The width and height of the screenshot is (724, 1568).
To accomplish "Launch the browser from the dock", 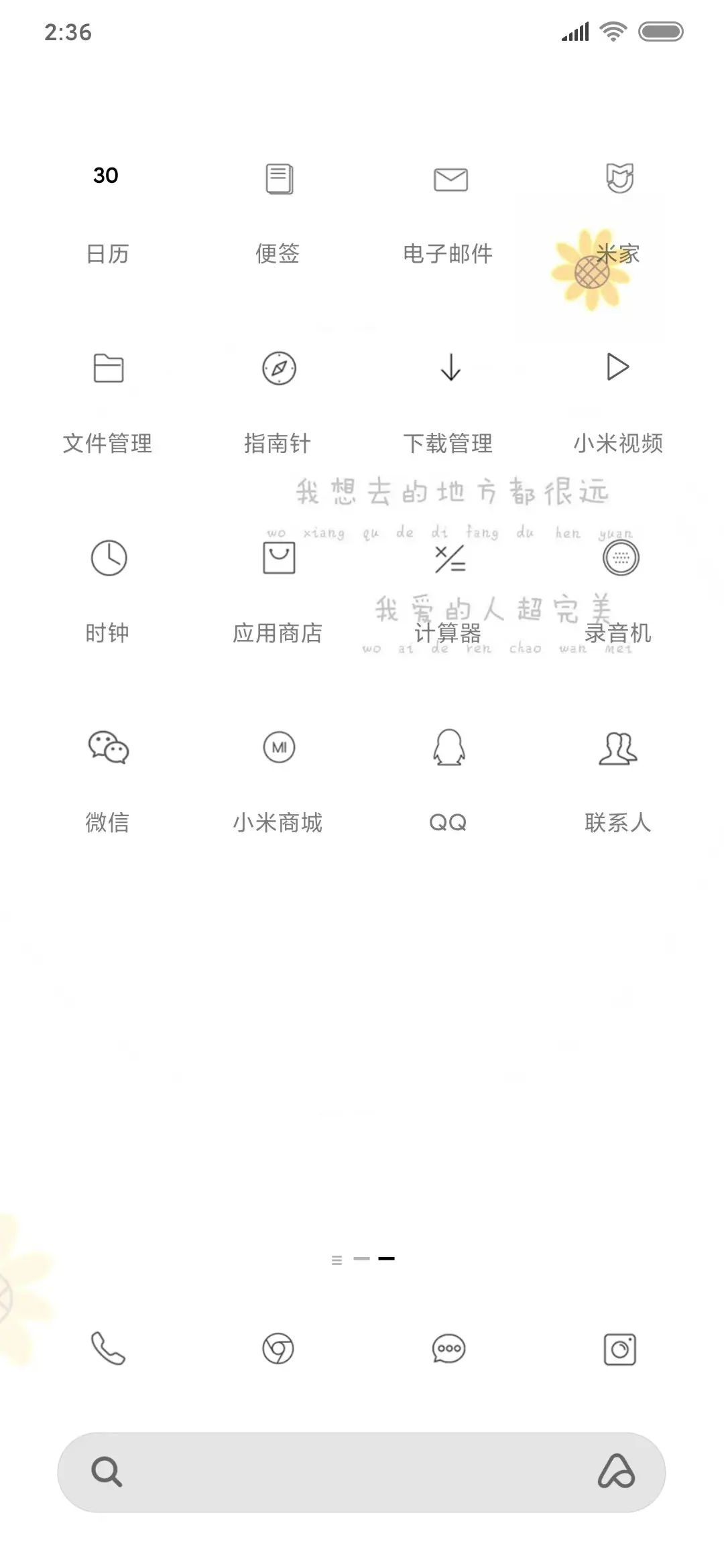I will point(279,1350).
